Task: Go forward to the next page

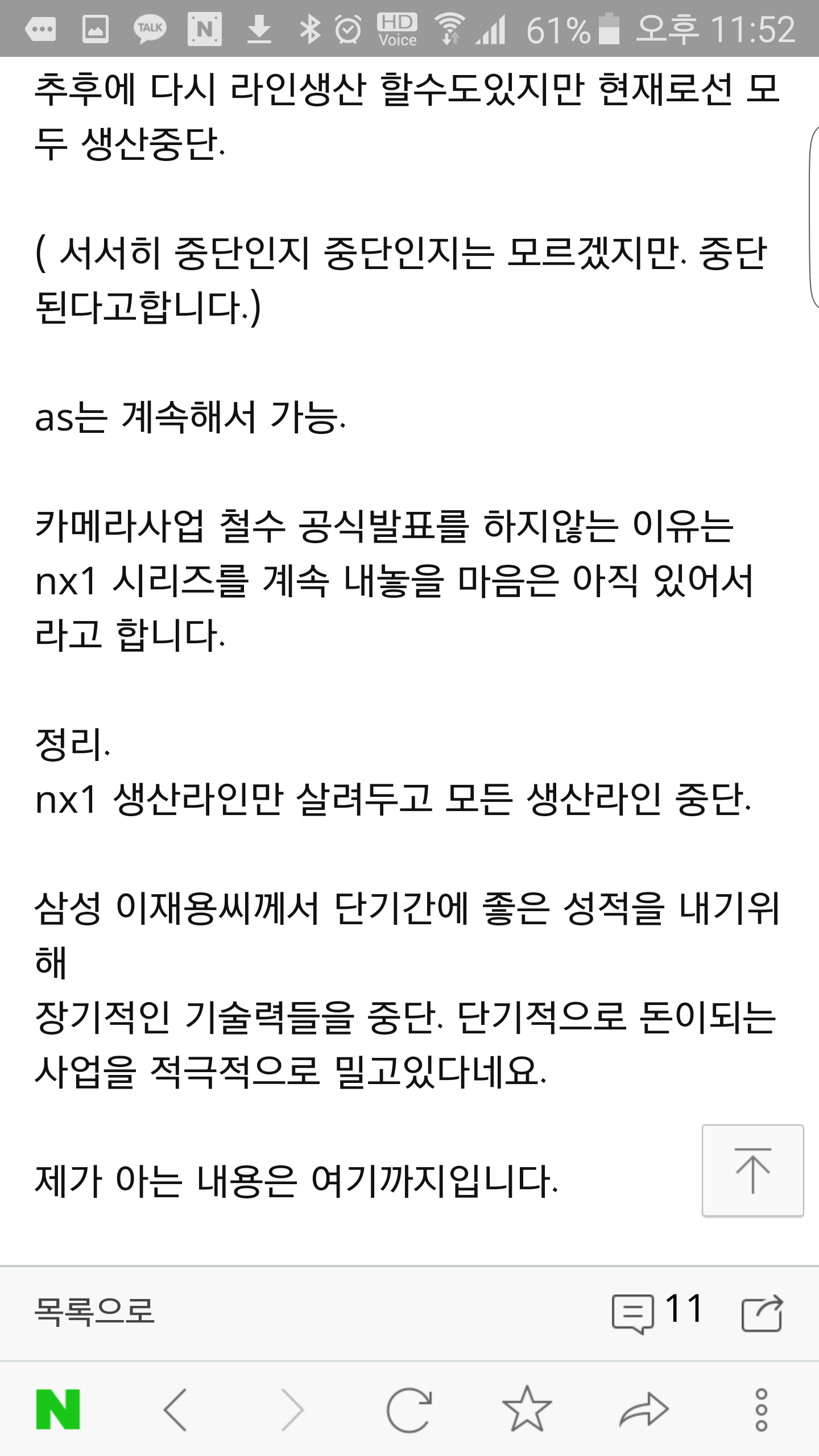Action: [293, 1409]
